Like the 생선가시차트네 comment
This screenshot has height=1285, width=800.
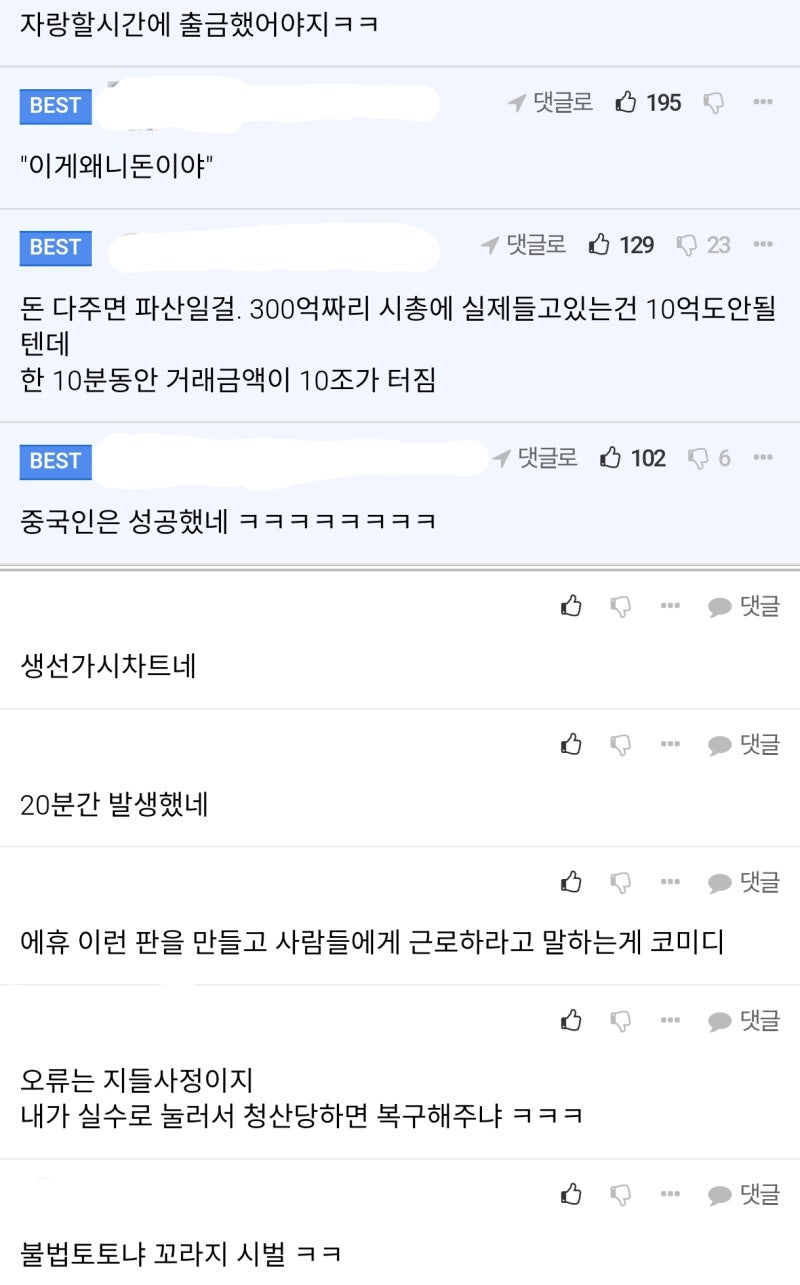pyautogui.click(x=571, y=605)
